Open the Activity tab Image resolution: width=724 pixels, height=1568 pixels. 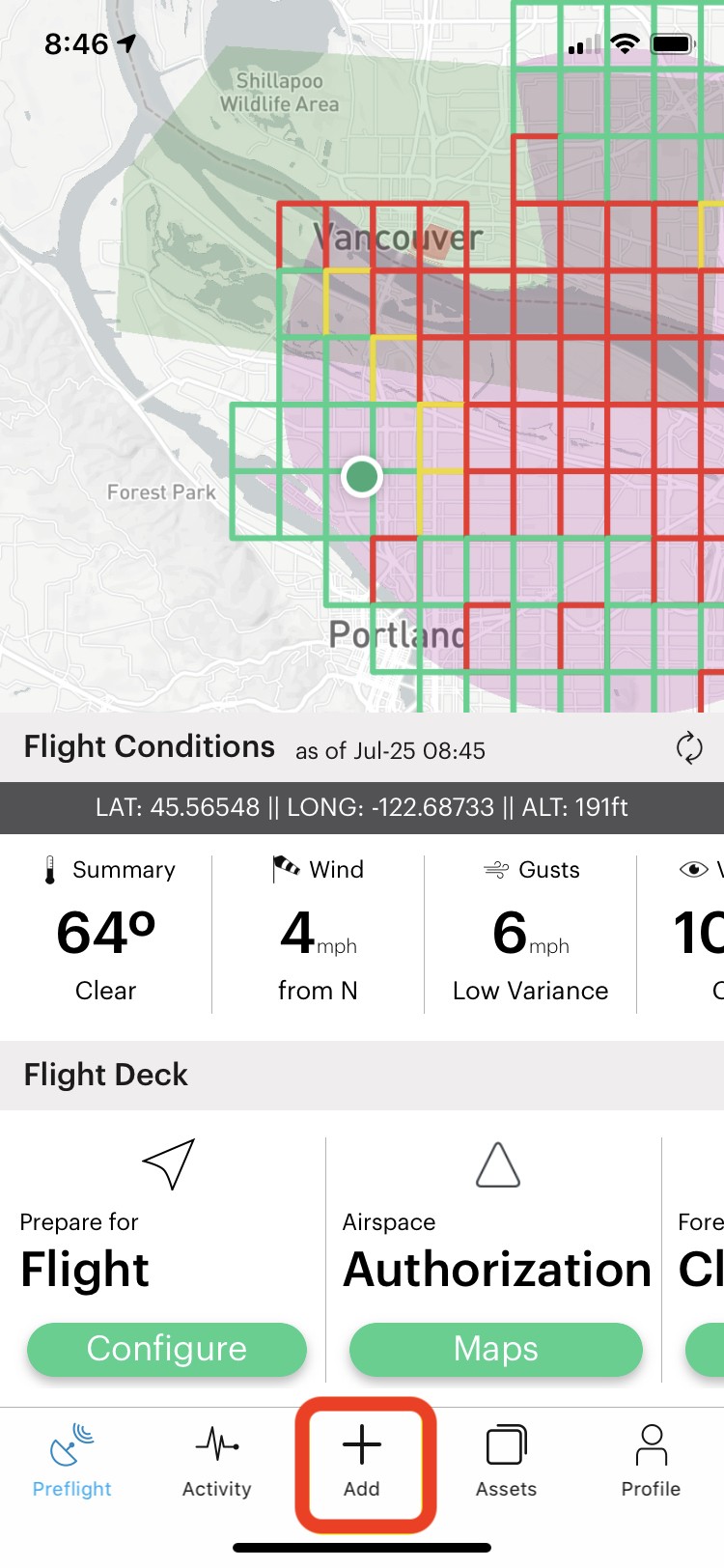217,1463
